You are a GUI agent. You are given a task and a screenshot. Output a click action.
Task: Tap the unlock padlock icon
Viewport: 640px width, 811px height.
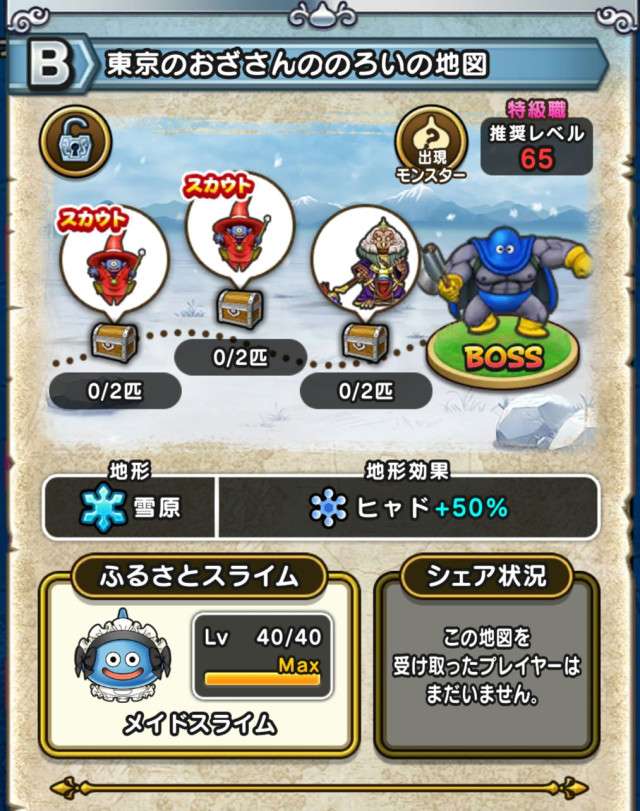click(74, 141)
